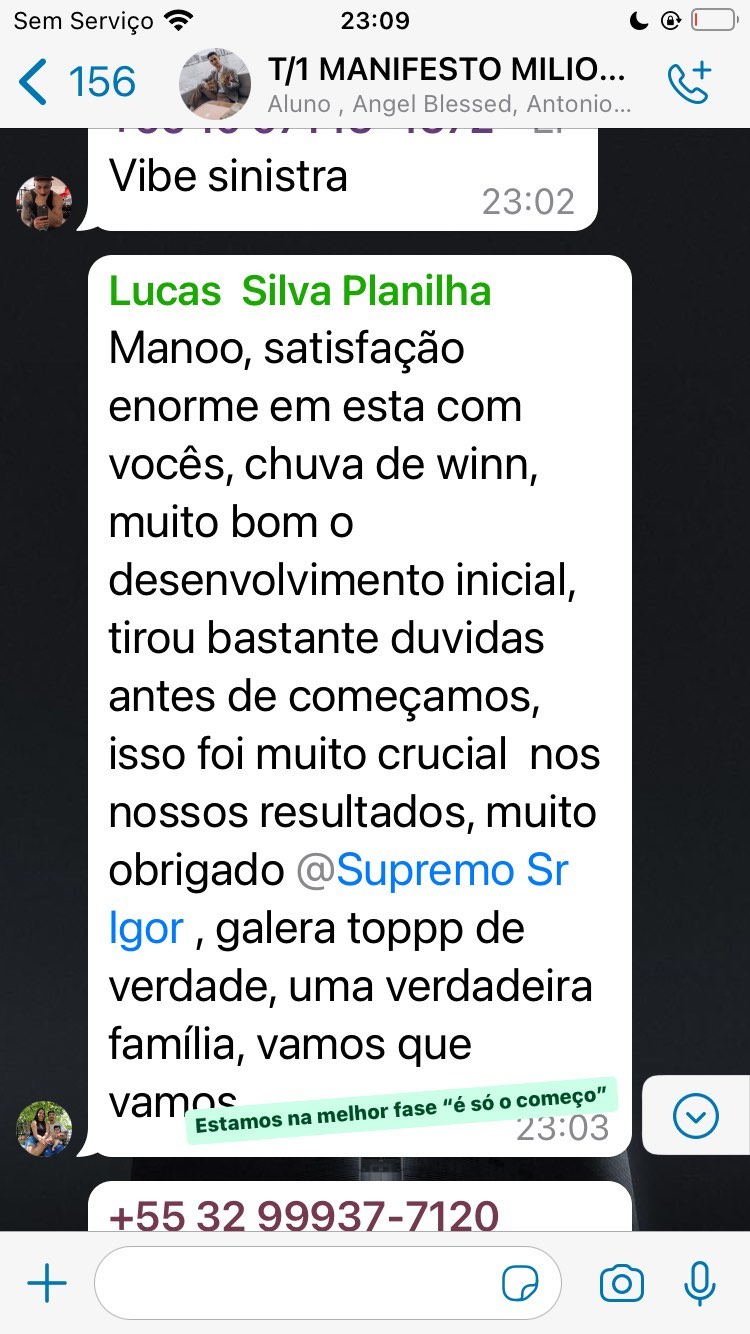This screenshot has width=750, height=1334.
Task: Start a group call
Action: click(x=689, y=82)
